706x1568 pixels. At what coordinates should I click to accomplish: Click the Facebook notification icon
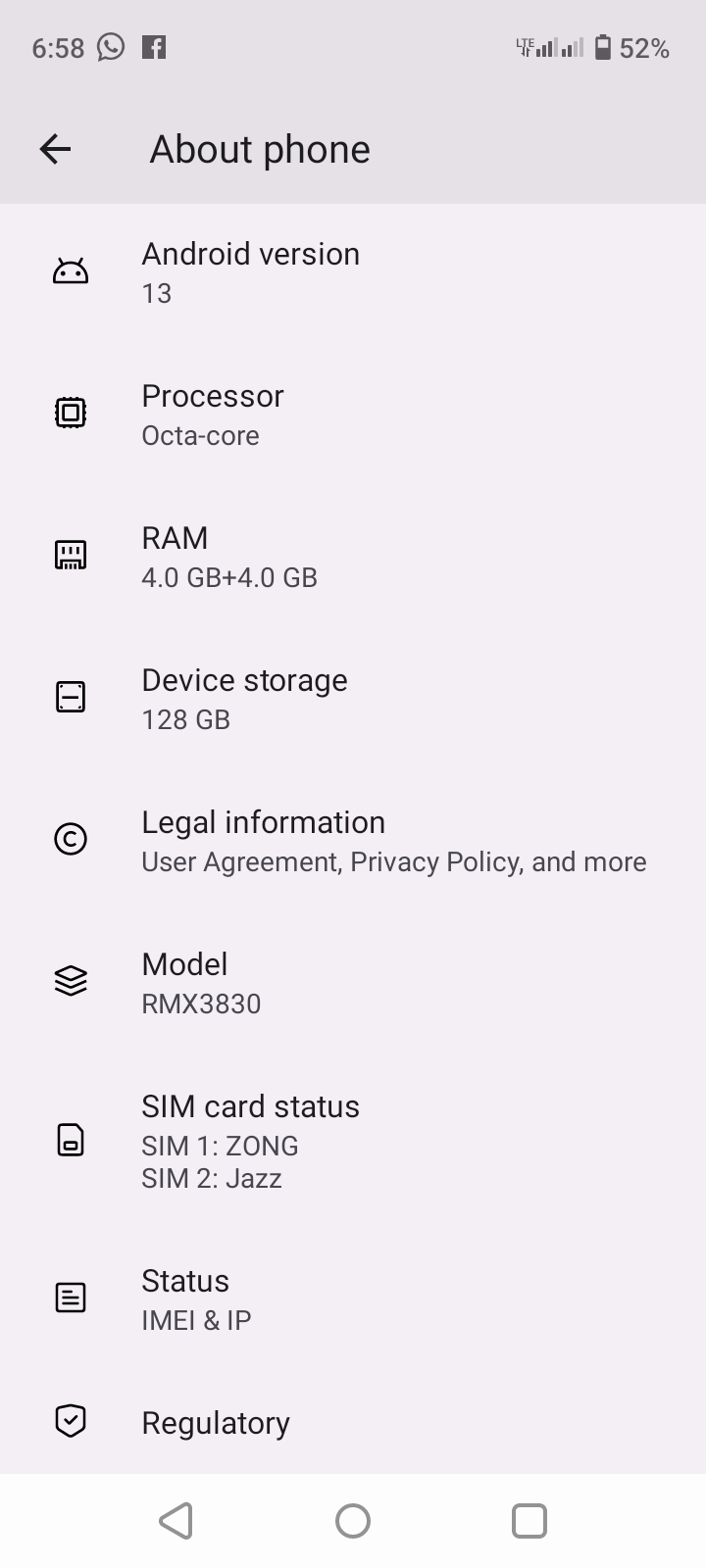(x=155, y=47)
